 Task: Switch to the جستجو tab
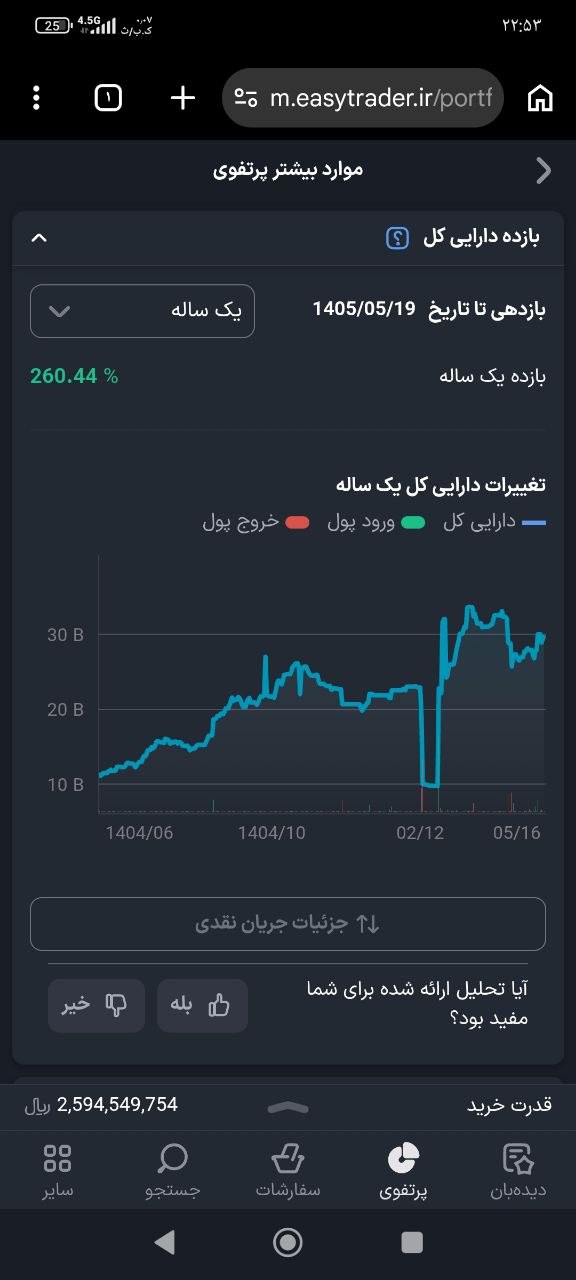173,1170
